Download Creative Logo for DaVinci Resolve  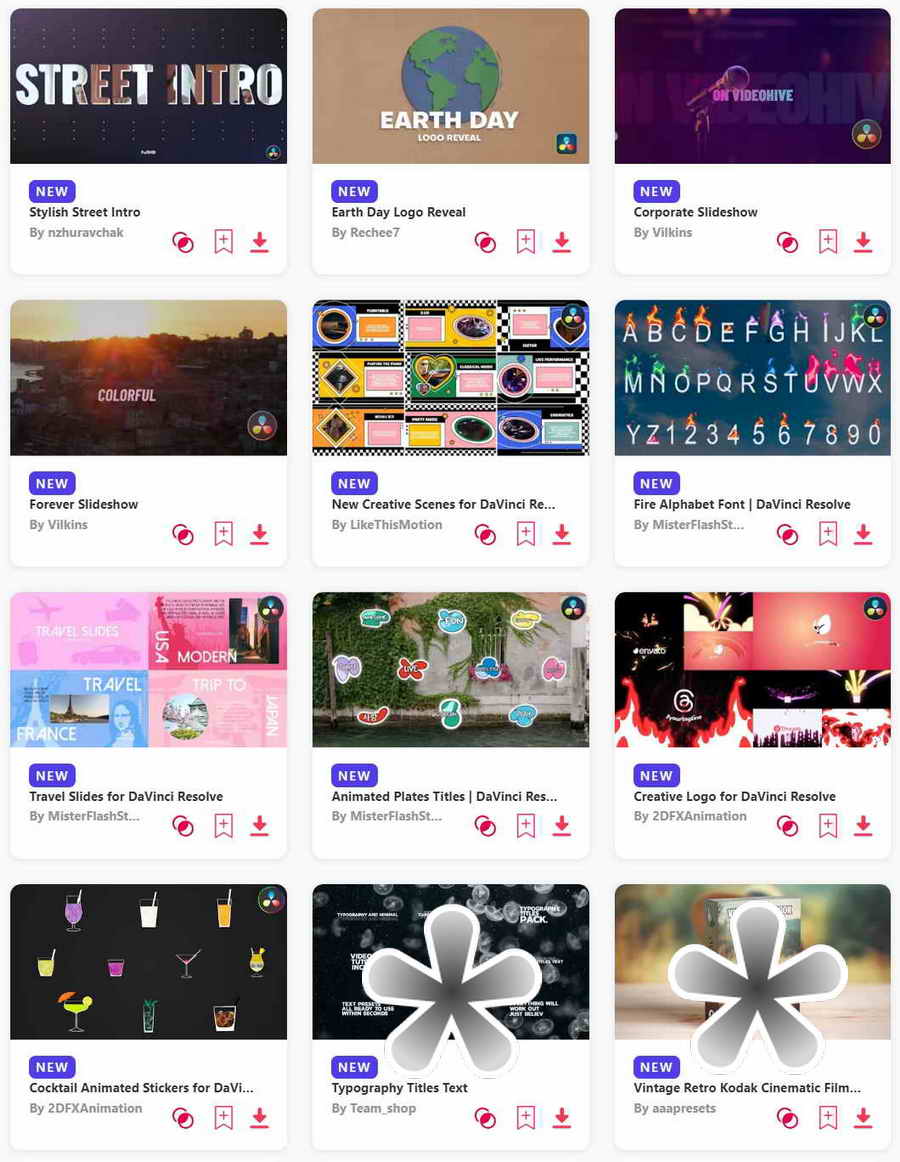[864, 826]
